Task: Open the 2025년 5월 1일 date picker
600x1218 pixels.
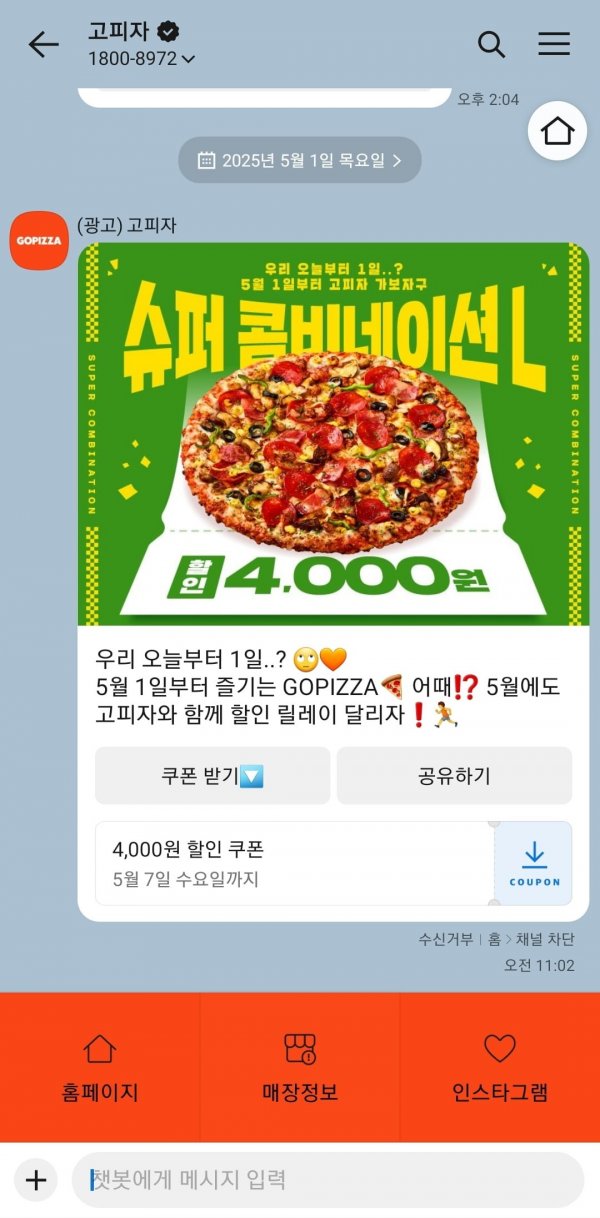Action: point(300,160)
